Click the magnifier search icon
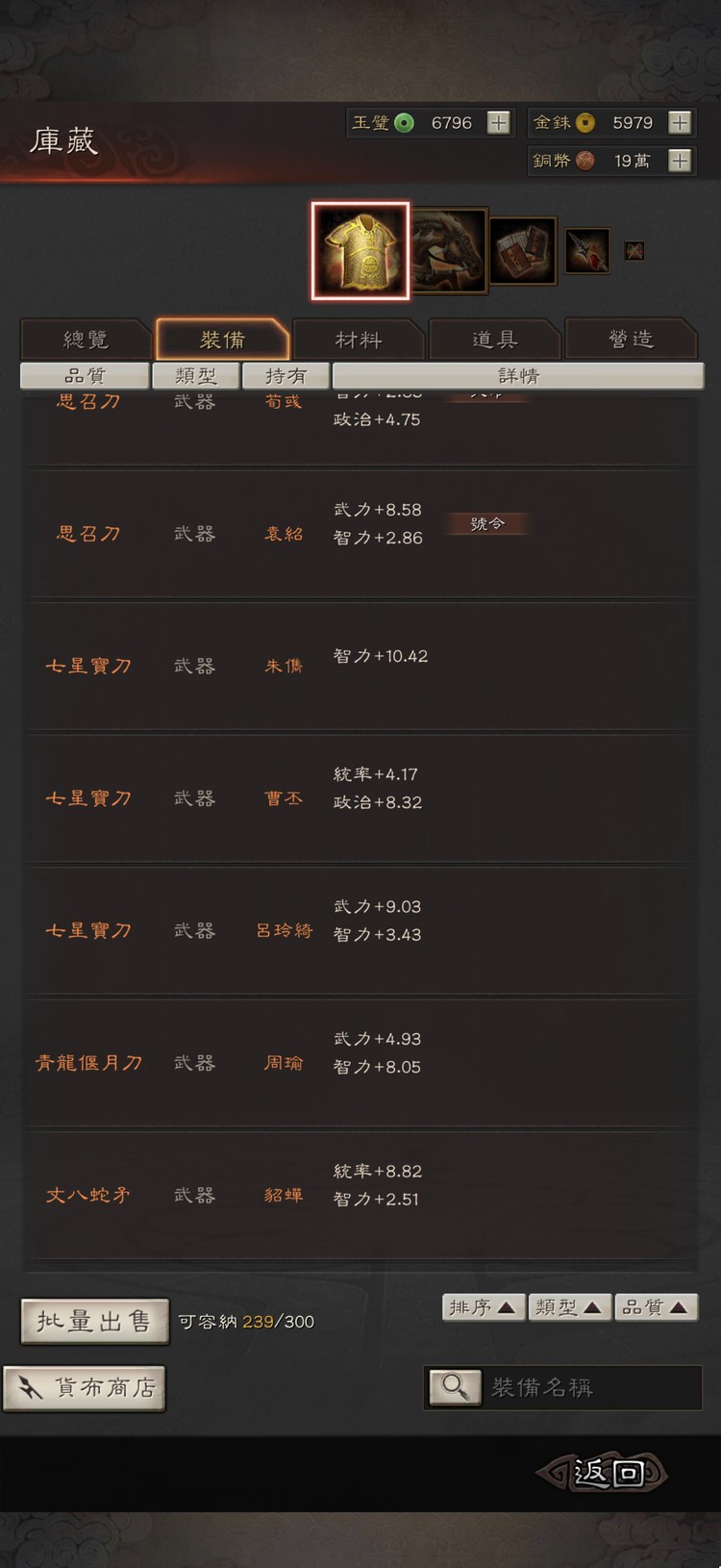Image resolution: width=721 pixels, height=1568 pixels. (x=454, y=1387)
